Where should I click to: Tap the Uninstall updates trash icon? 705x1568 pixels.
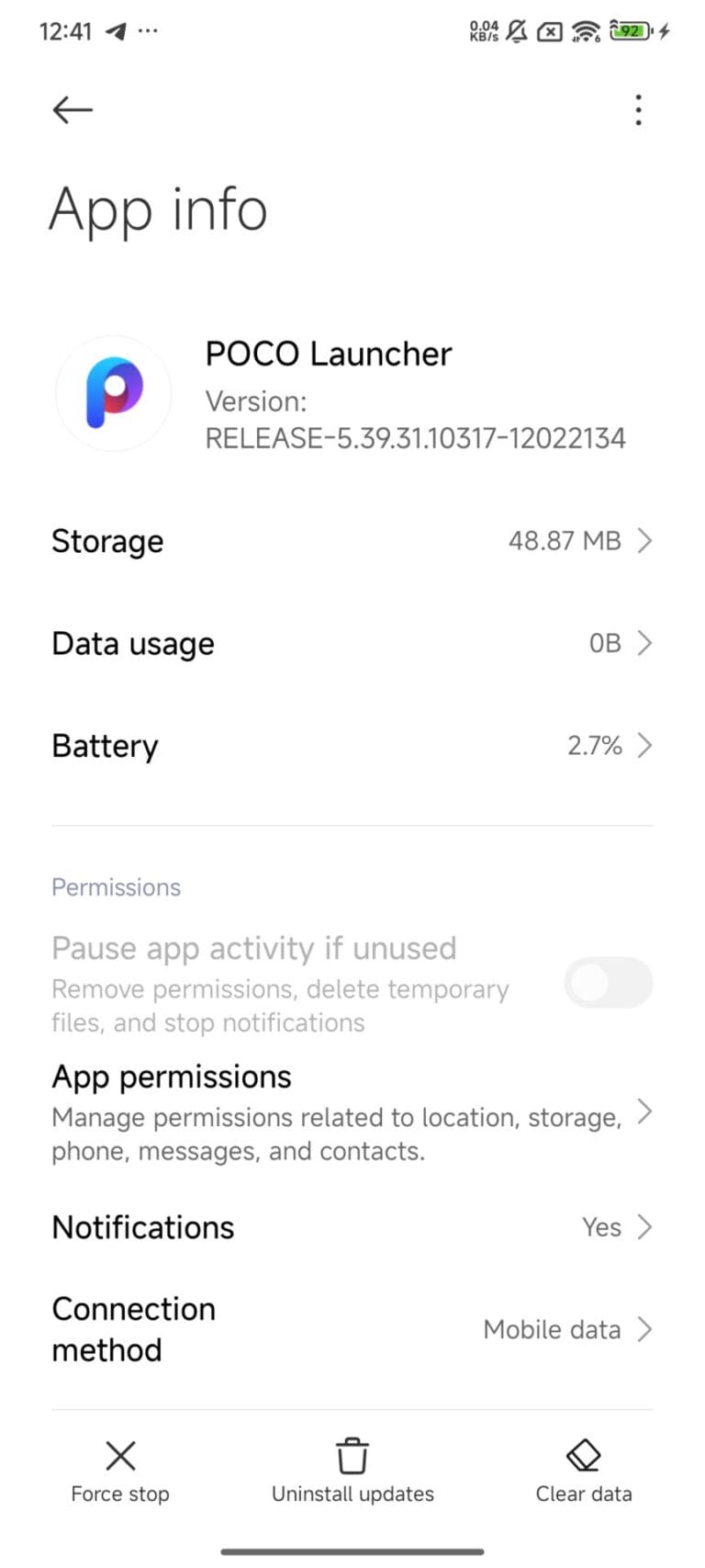tap(352, 1454)
